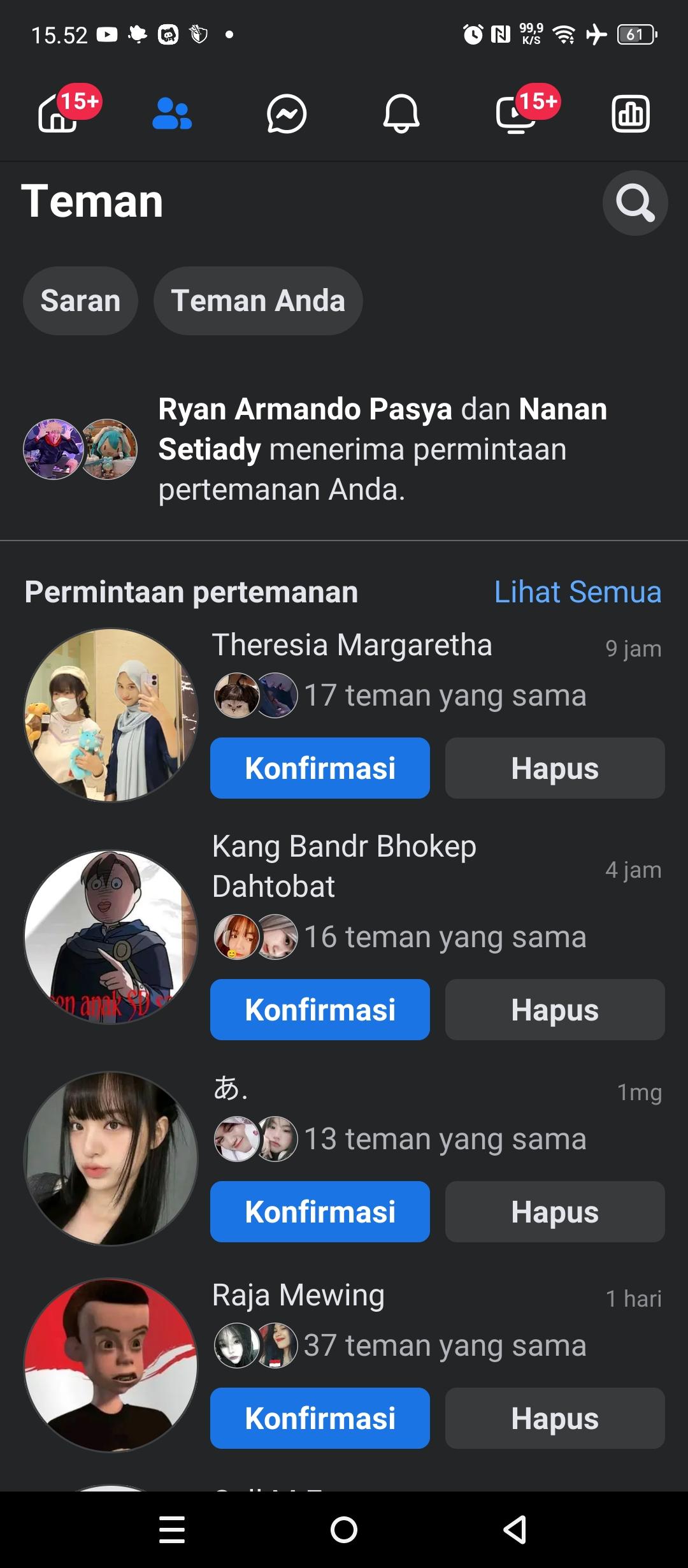Tap Lihat Semua for friend requests
This screenshot has width=688, height=1568.
tap(578, 592)
